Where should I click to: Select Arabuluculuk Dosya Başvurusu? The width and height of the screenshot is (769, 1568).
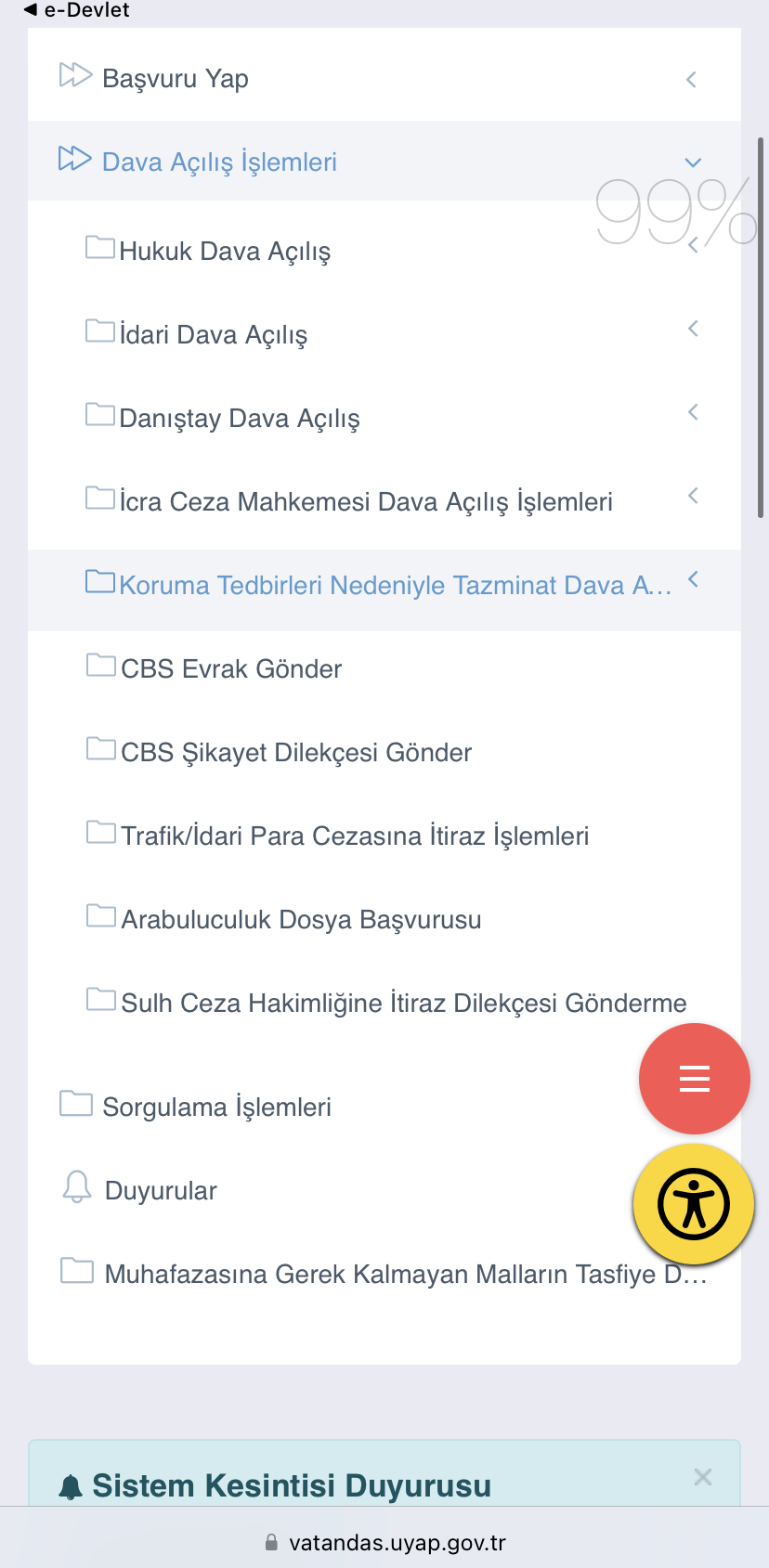[384, 919]
